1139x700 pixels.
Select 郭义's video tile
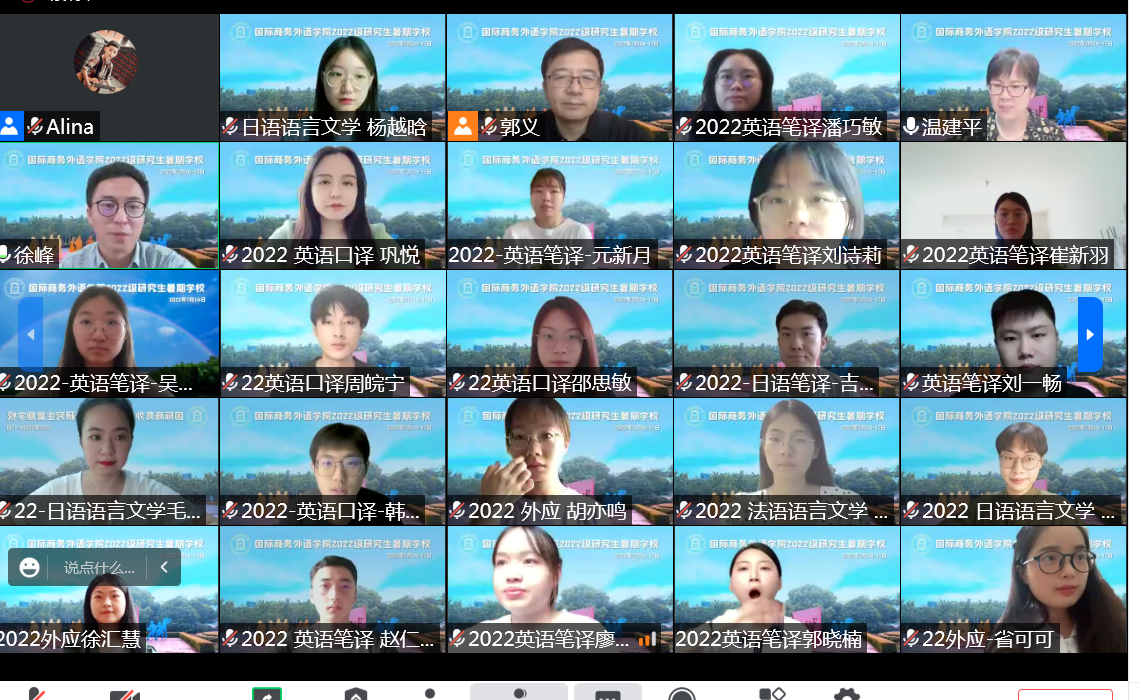pos(559,76)
